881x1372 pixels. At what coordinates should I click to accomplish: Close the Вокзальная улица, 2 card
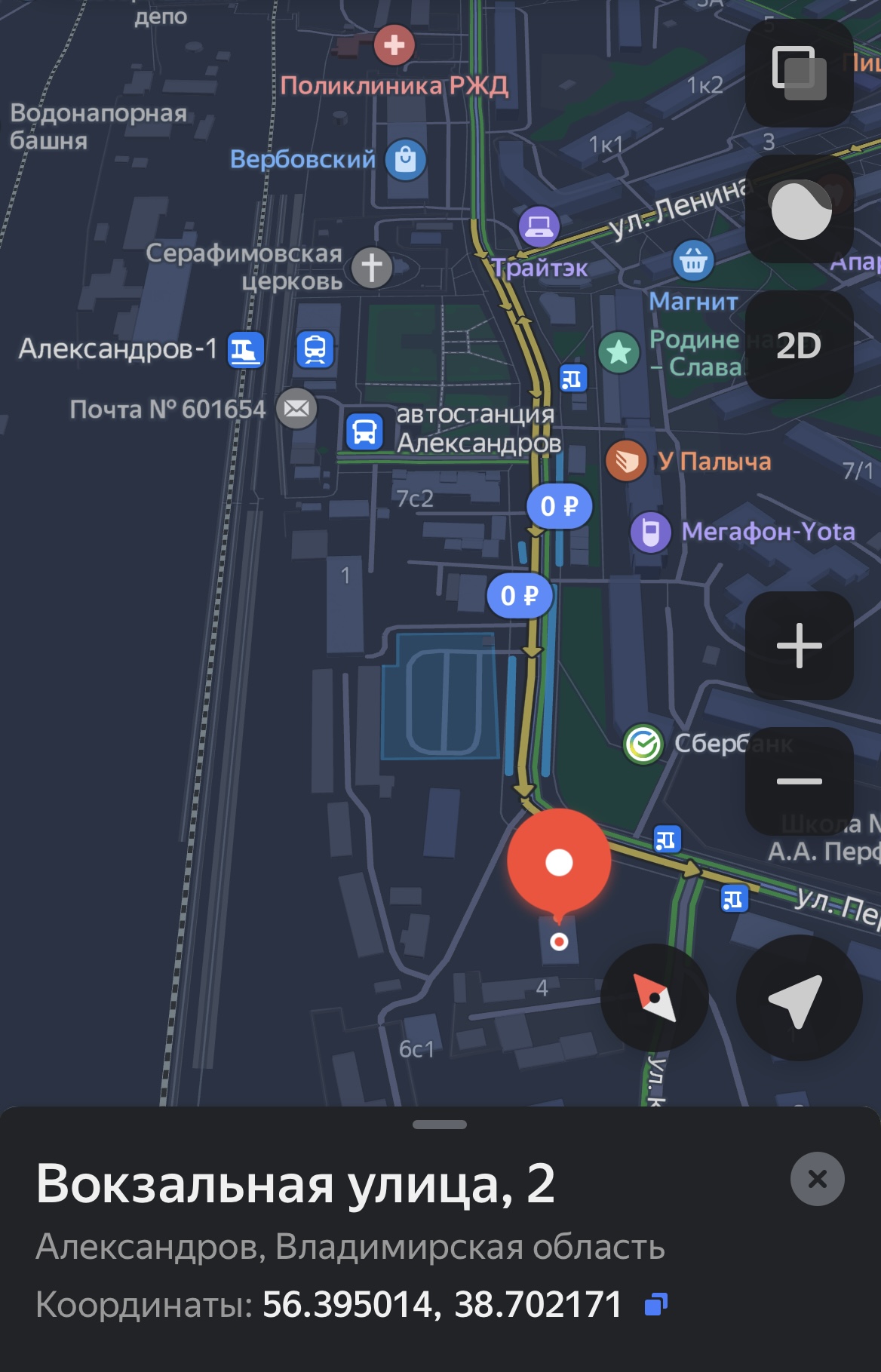pyautogui.click(x=817, y=1179)
